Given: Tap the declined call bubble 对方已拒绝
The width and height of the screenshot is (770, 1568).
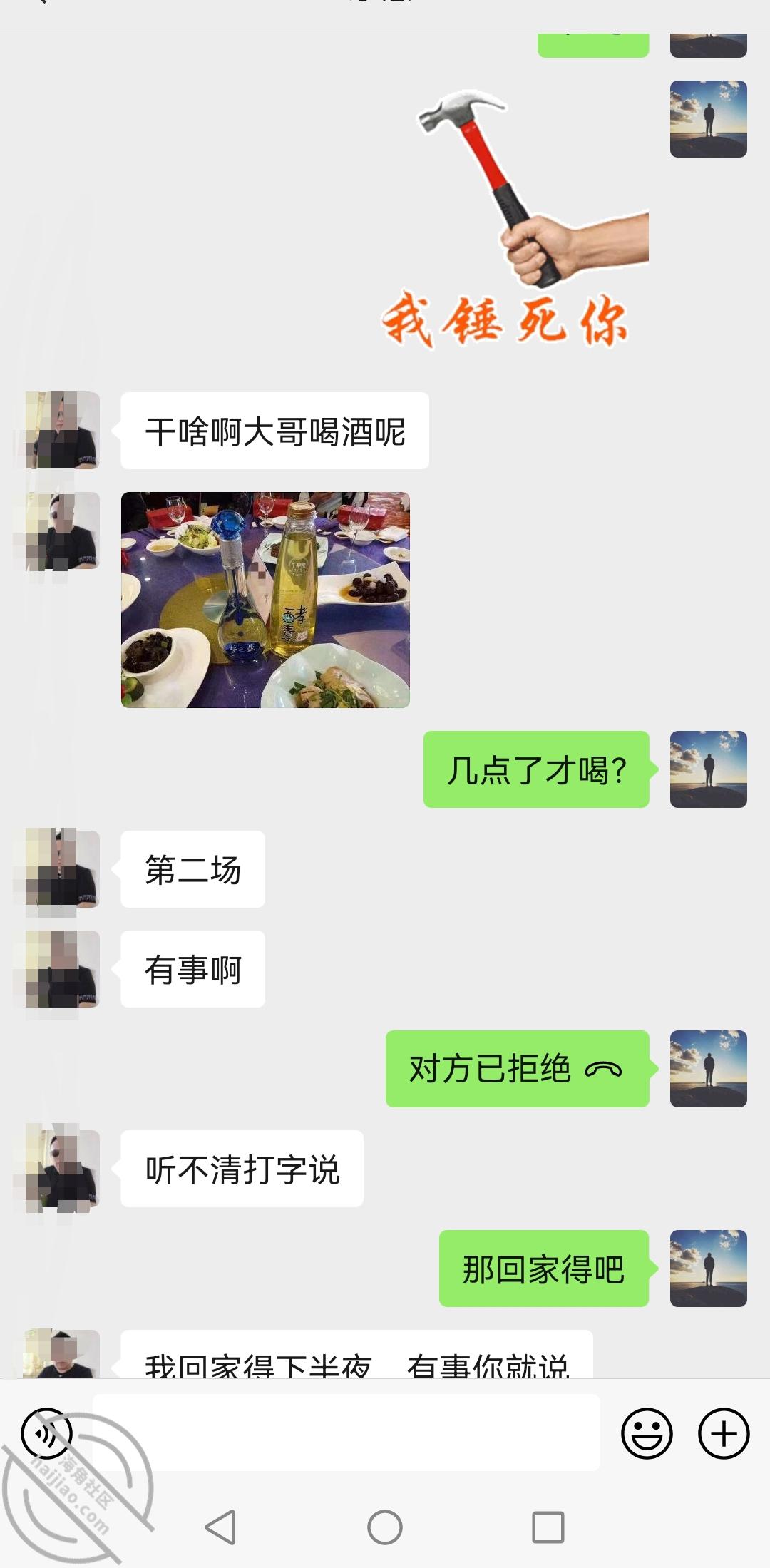Looking at the screenshot, I should [x=517, y=1069].
